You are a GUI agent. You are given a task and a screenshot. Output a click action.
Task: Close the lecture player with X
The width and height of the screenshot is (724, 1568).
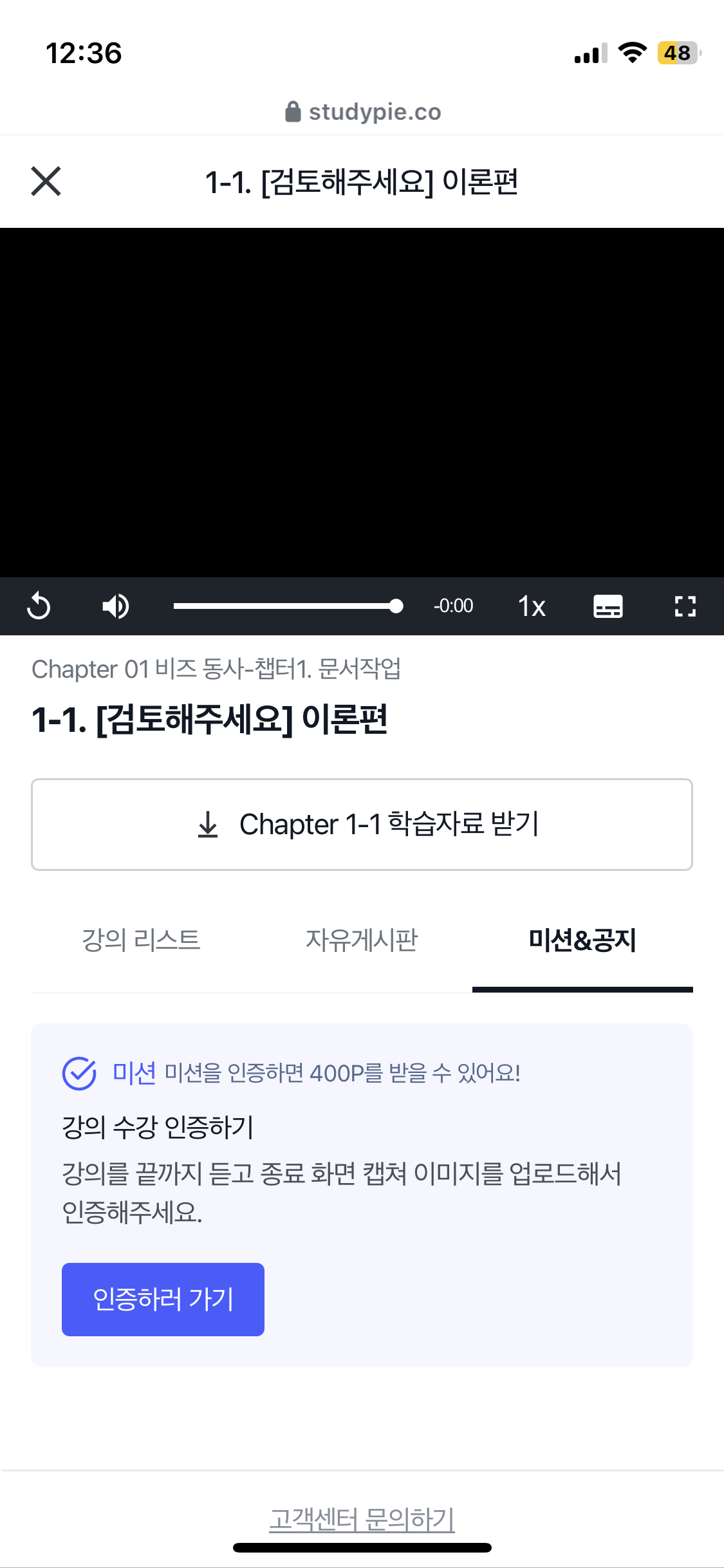[46, 181]
